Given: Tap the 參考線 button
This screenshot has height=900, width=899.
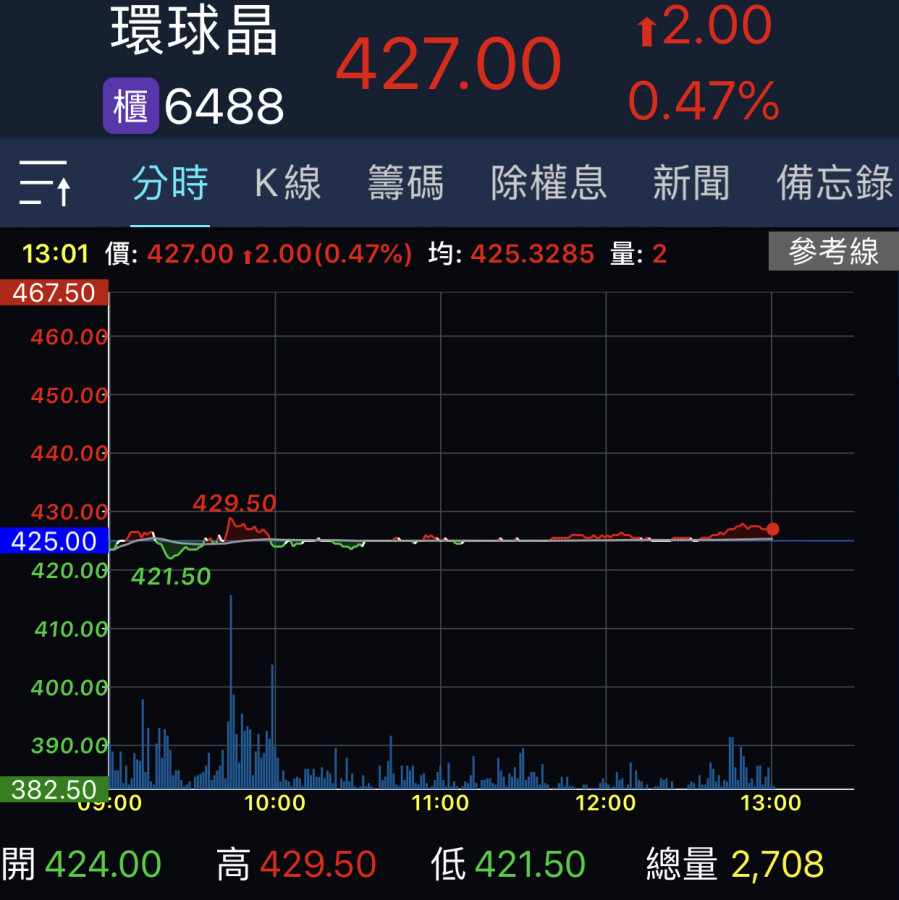Looking at the screenshot, I should [x=833, y=252].
